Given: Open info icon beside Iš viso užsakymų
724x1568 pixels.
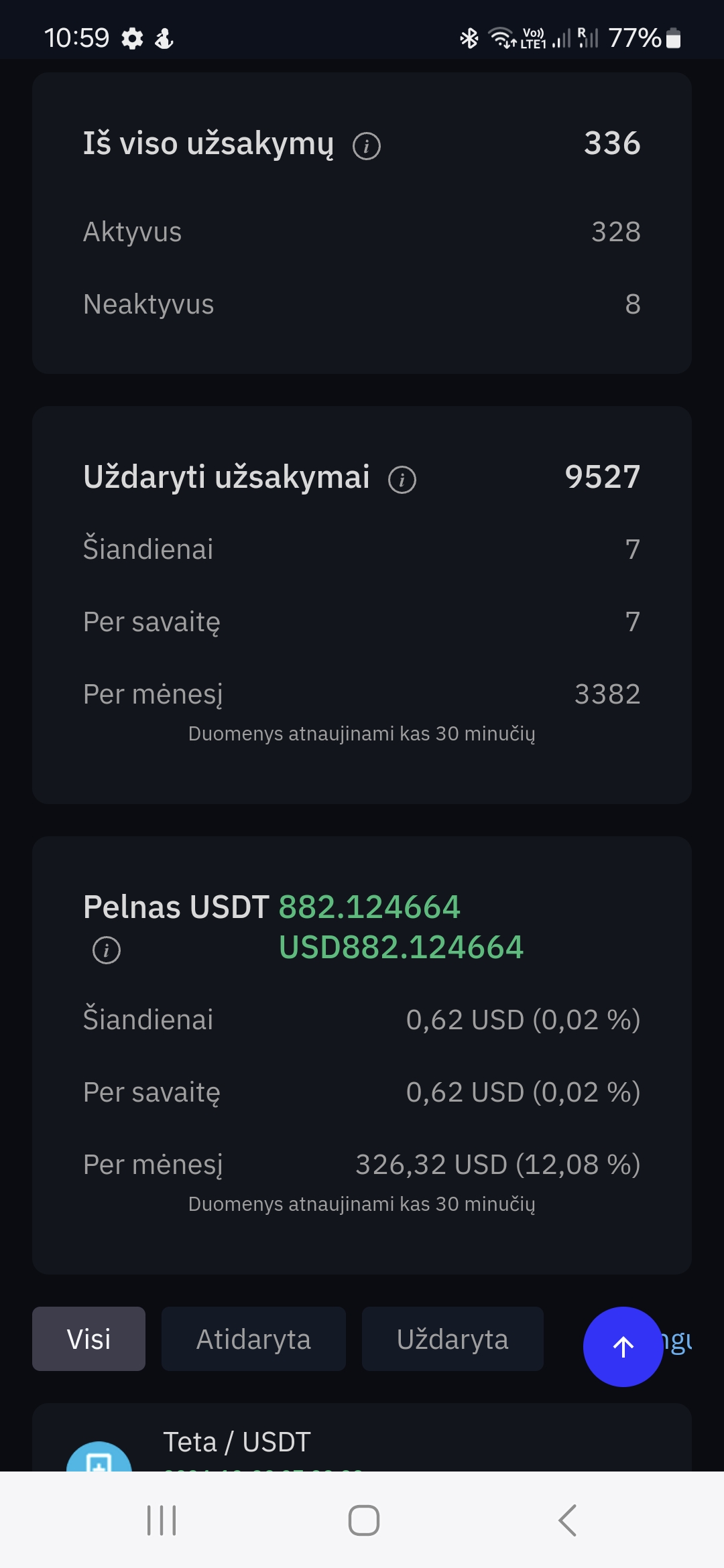Looking at the screenshot, I should tap(367, 145).
